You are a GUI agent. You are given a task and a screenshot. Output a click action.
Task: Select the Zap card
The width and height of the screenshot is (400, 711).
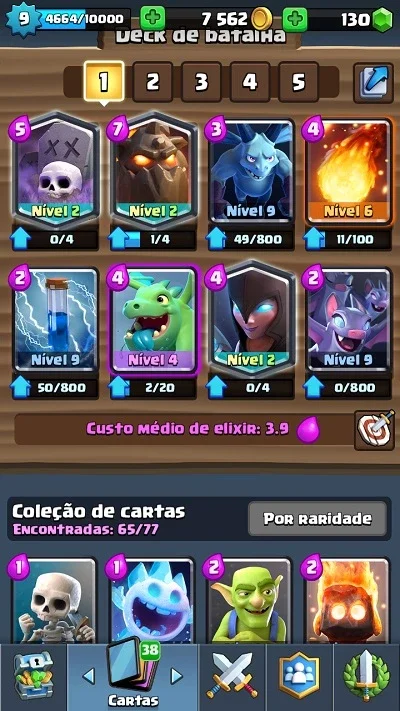(x=55, y=320)
